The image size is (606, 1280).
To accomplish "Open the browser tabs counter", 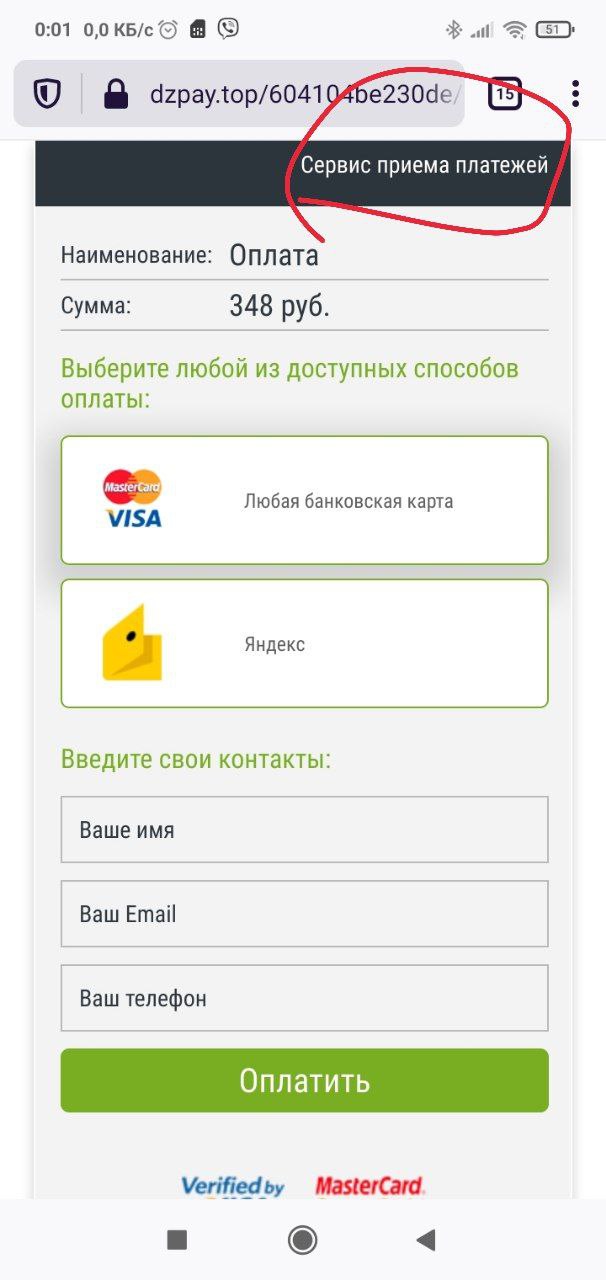I will [x=505, y=95].
